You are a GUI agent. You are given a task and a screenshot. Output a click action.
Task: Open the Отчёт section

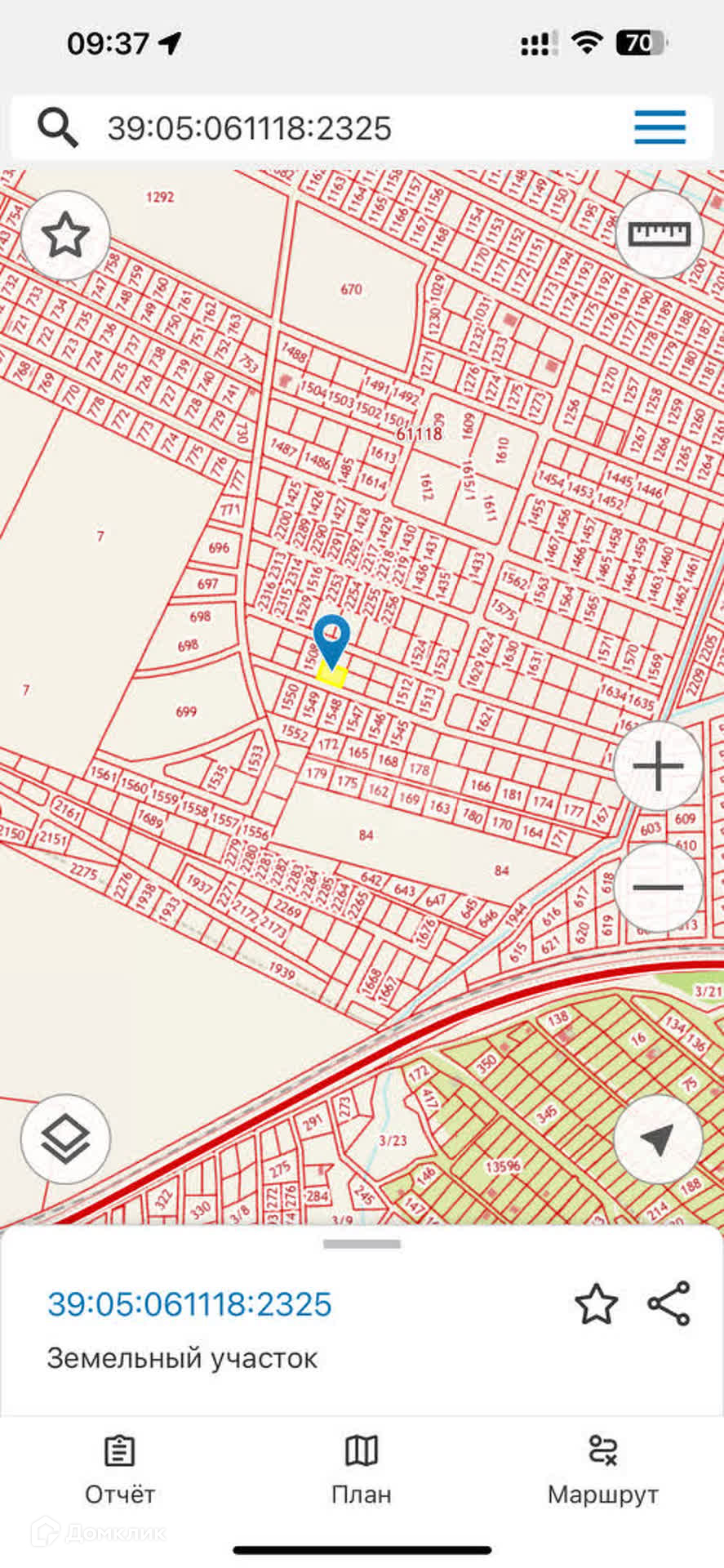click(x=120, y=1470)
